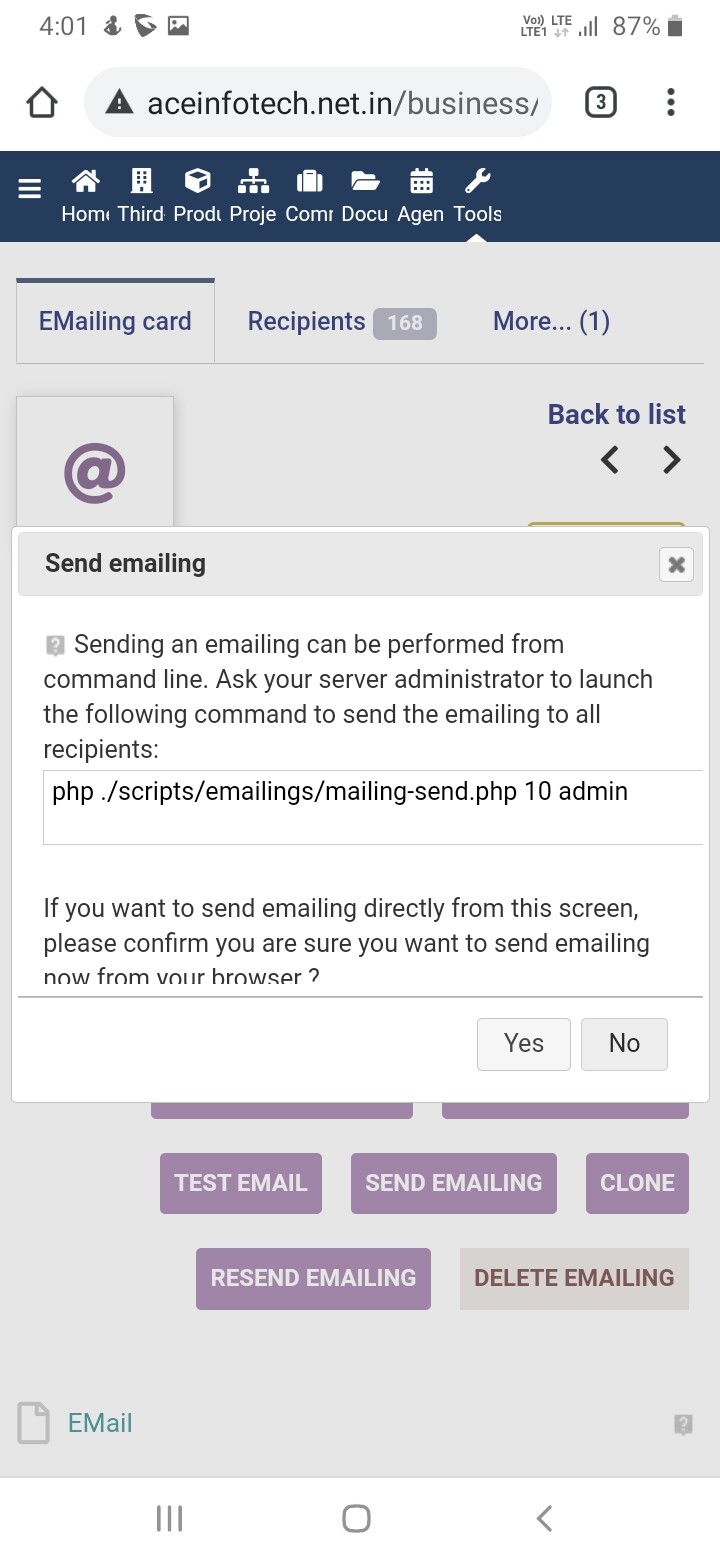
Task: Open the Agenda menu
Action: [x=421, y=195]
